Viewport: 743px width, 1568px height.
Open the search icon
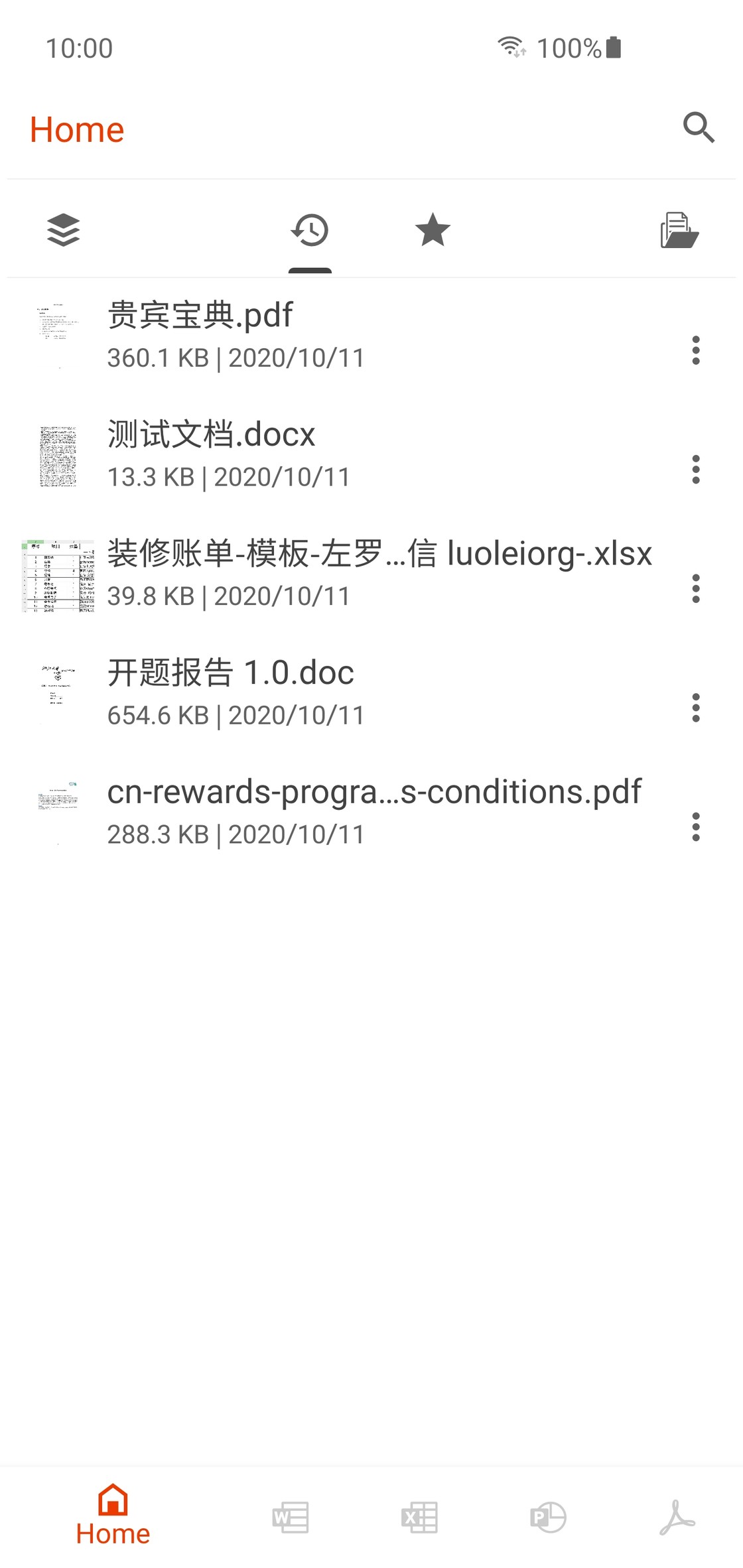699,127
